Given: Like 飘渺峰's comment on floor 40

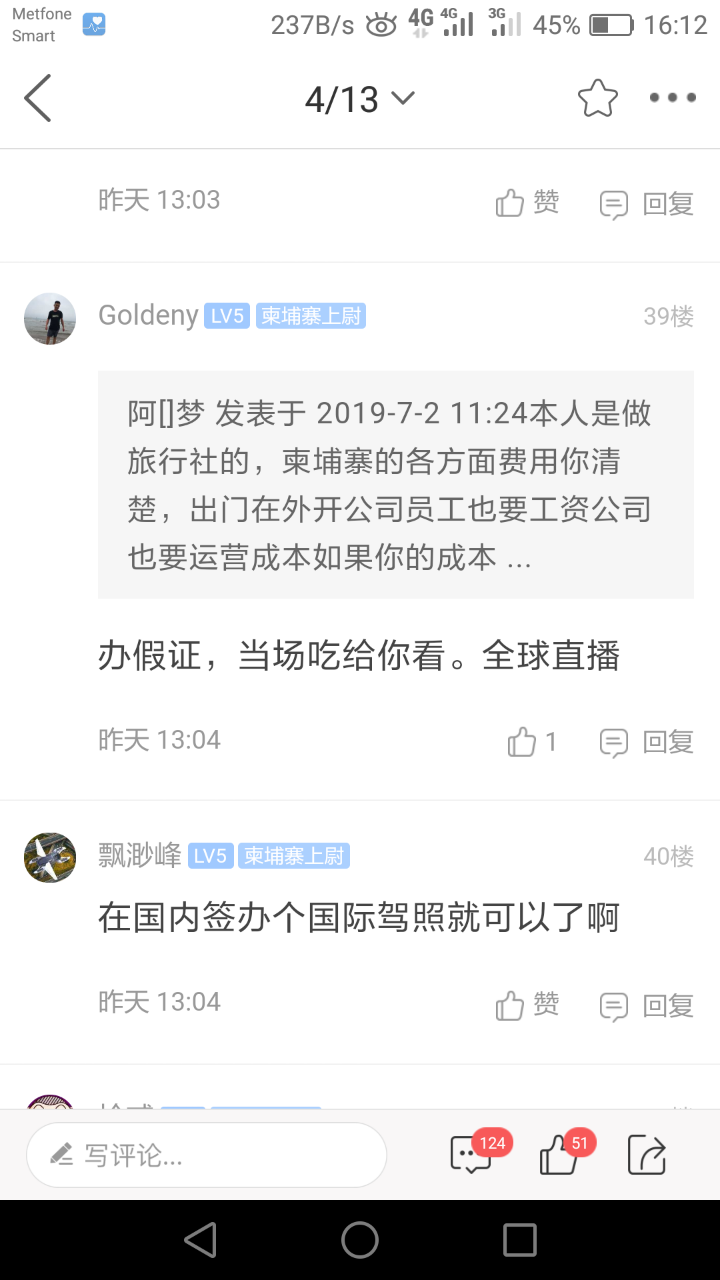Looking at the screenshot, I should [x=528, y=1005].
